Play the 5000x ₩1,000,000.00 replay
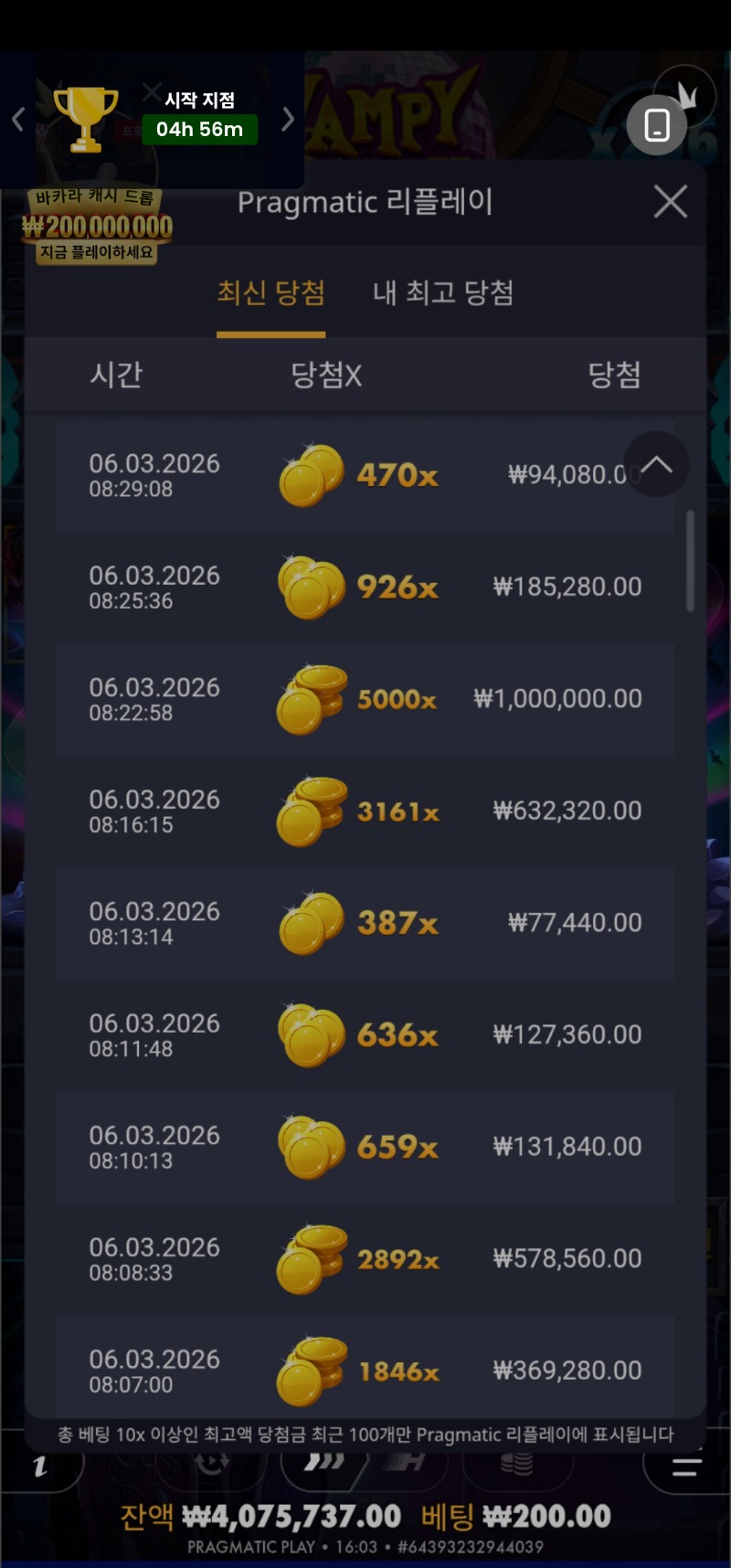 point(365,700)
